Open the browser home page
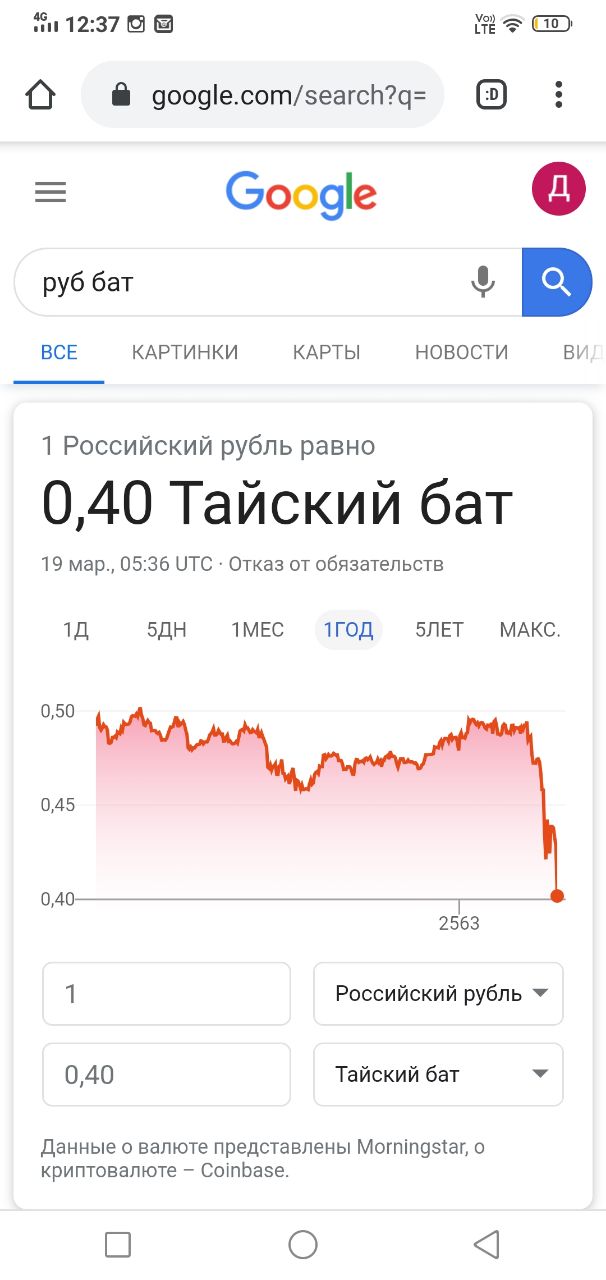The image size is (606, 1280). click(41, 95)
